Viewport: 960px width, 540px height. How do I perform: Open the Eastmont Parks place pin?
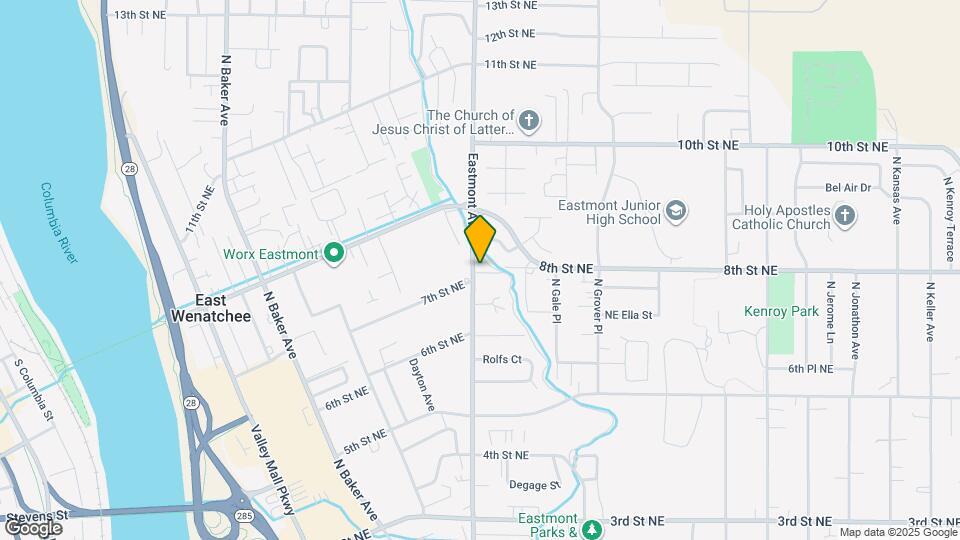click(592, 526)
